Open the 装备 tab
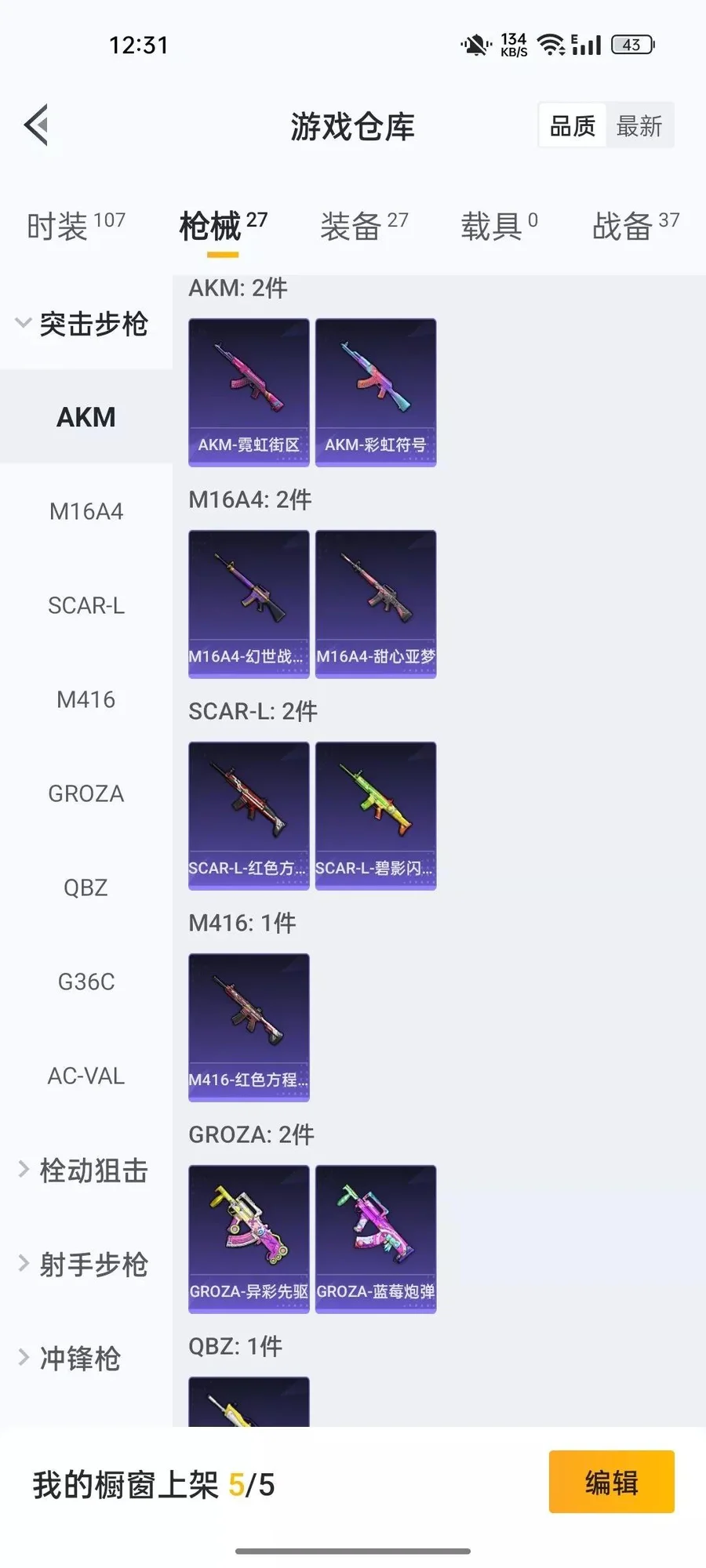Screen dimensions: 706x1568 pos(363,227)
